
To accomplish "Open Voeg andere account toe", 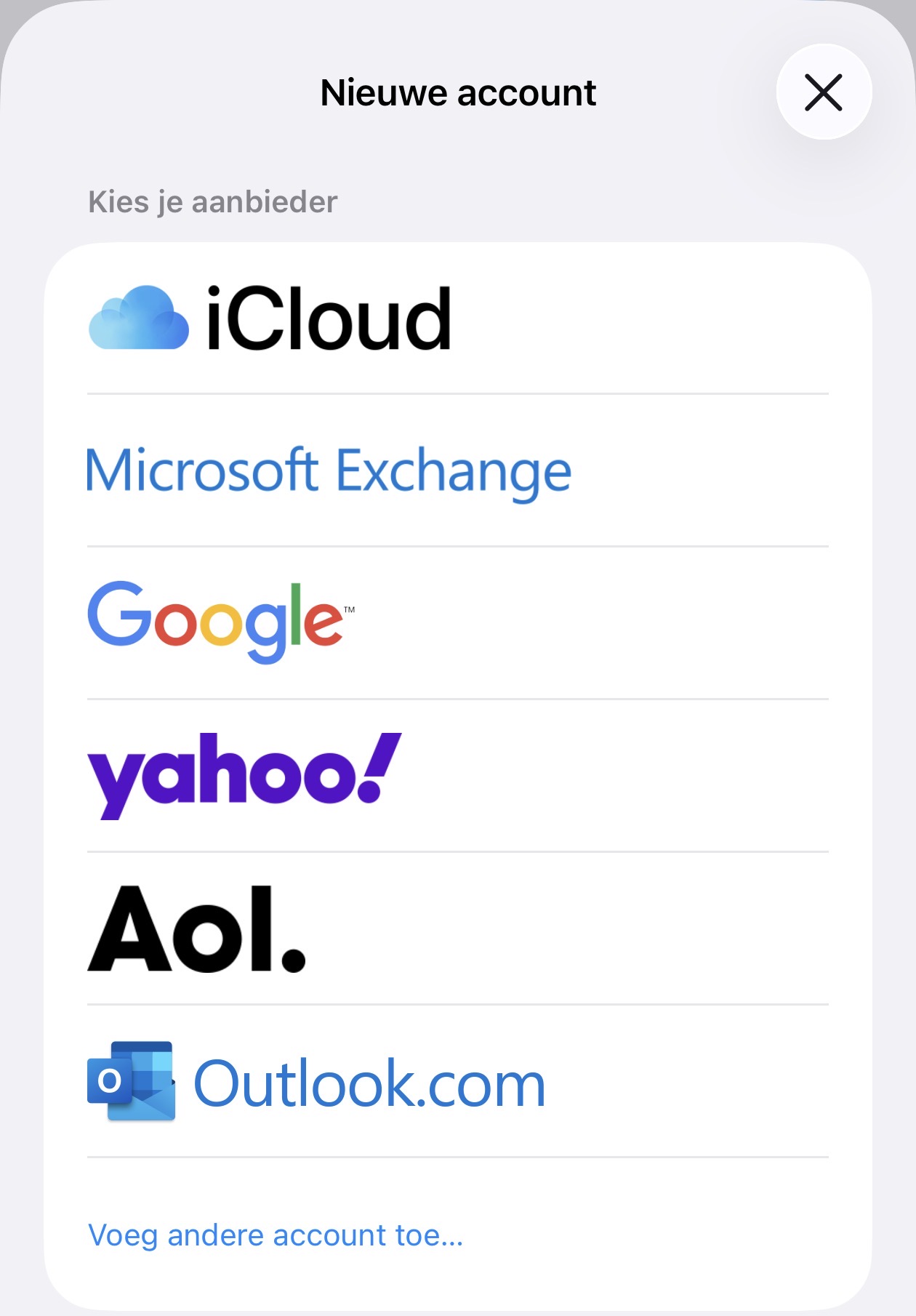I will tap(276, 1235).
